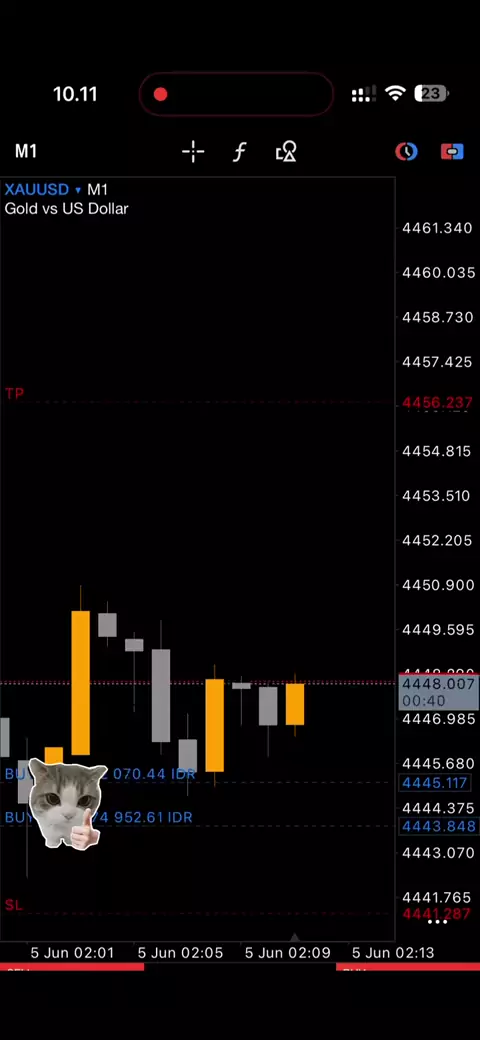Activate the crosshair tool
Screen dimensions: 480x1040
[193, 152]
